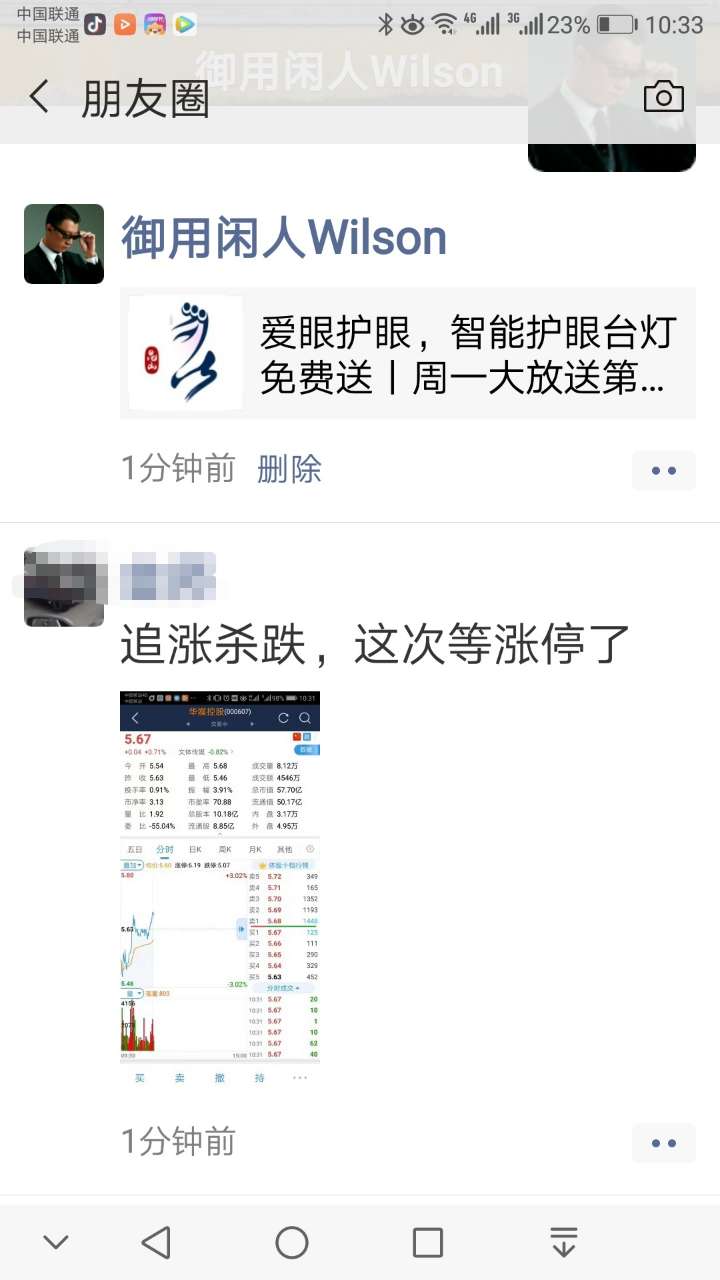This screenshot has width=720, height=1280.
Task: Pull down notification panel via nav bar icon
Action: click(x=564, y=1243)
